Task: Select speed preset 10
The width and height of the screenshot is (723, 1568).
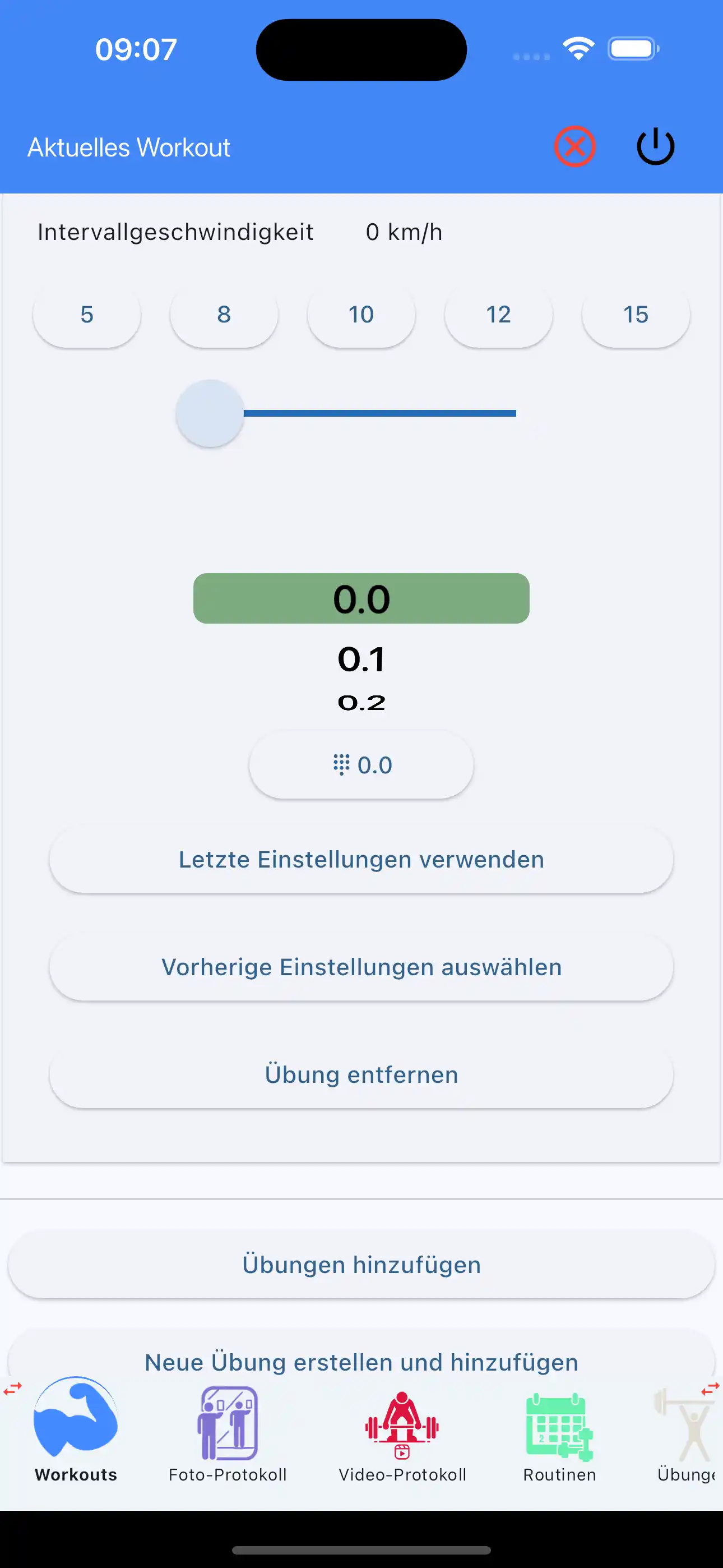Action: pos(361,315)
